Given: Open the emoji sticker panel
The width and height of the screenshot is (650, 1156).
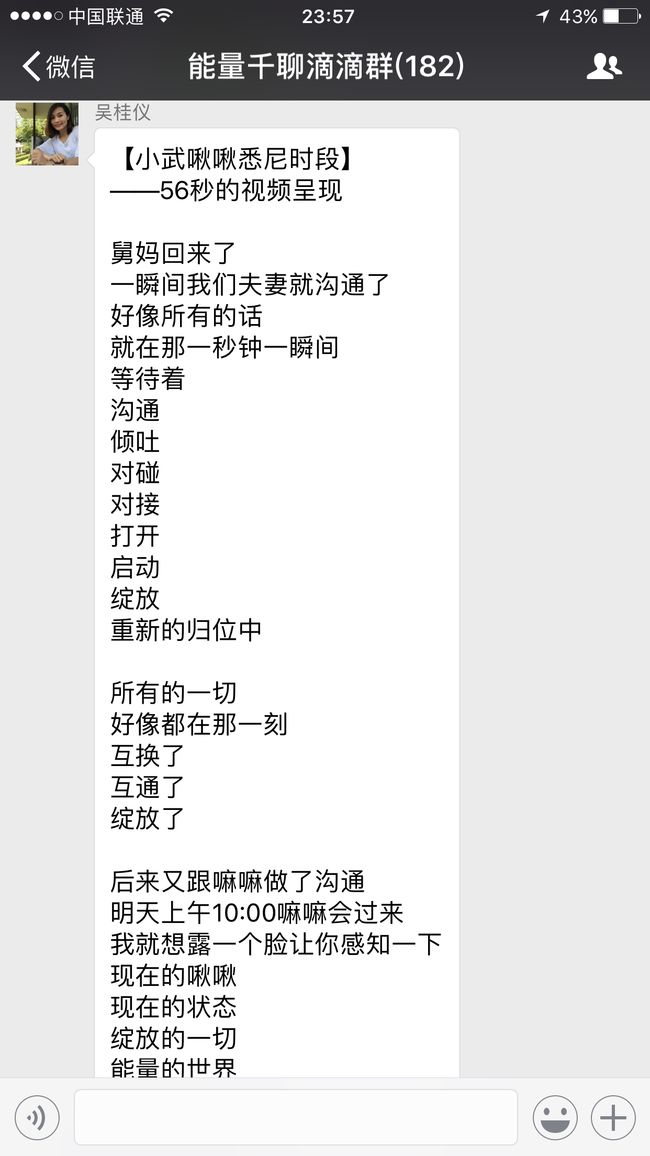Looking at the screenshot, I should tap(555, 1118).
